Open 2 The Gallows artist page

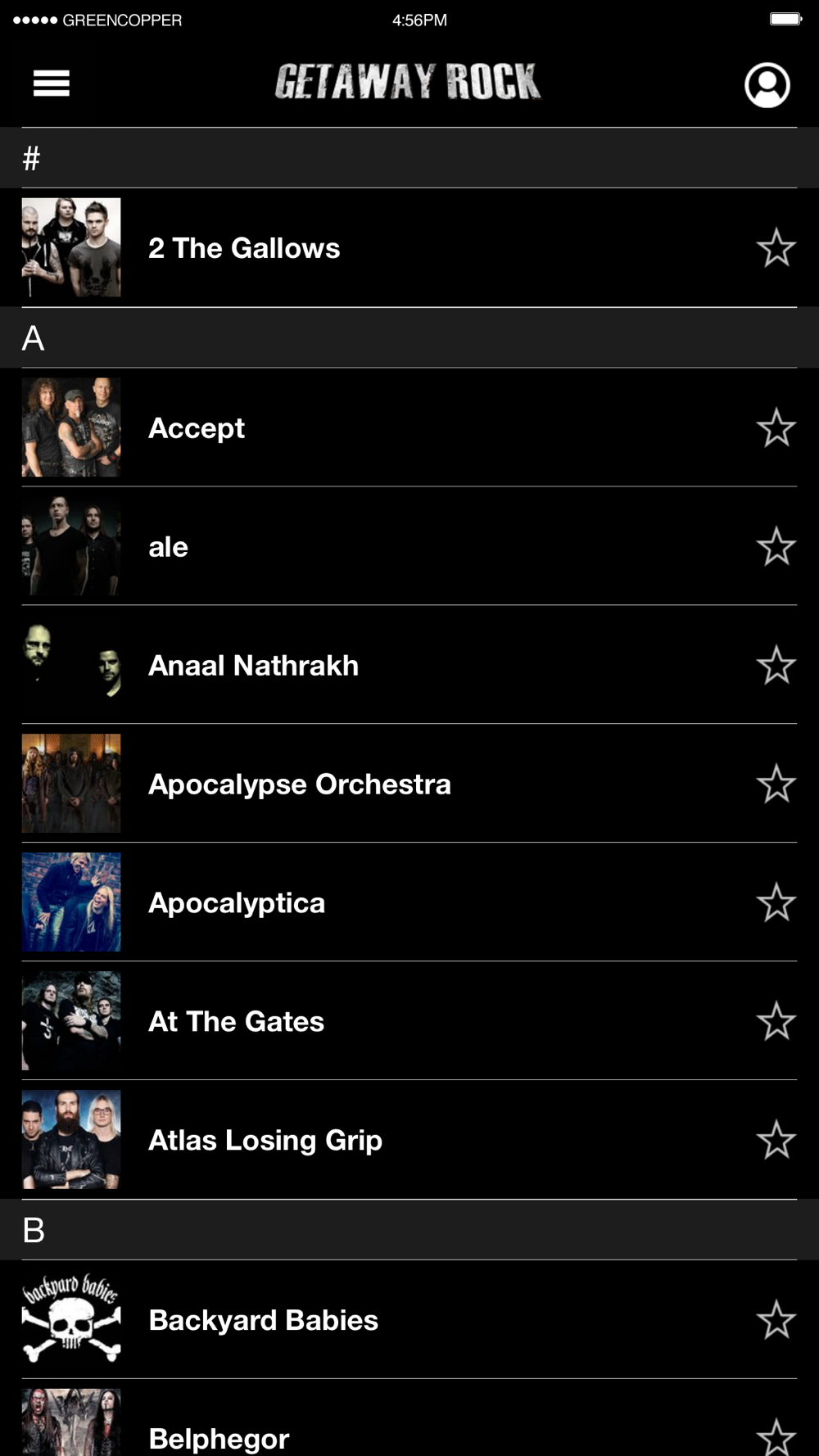pyautogui.click(x=409, y=248)
